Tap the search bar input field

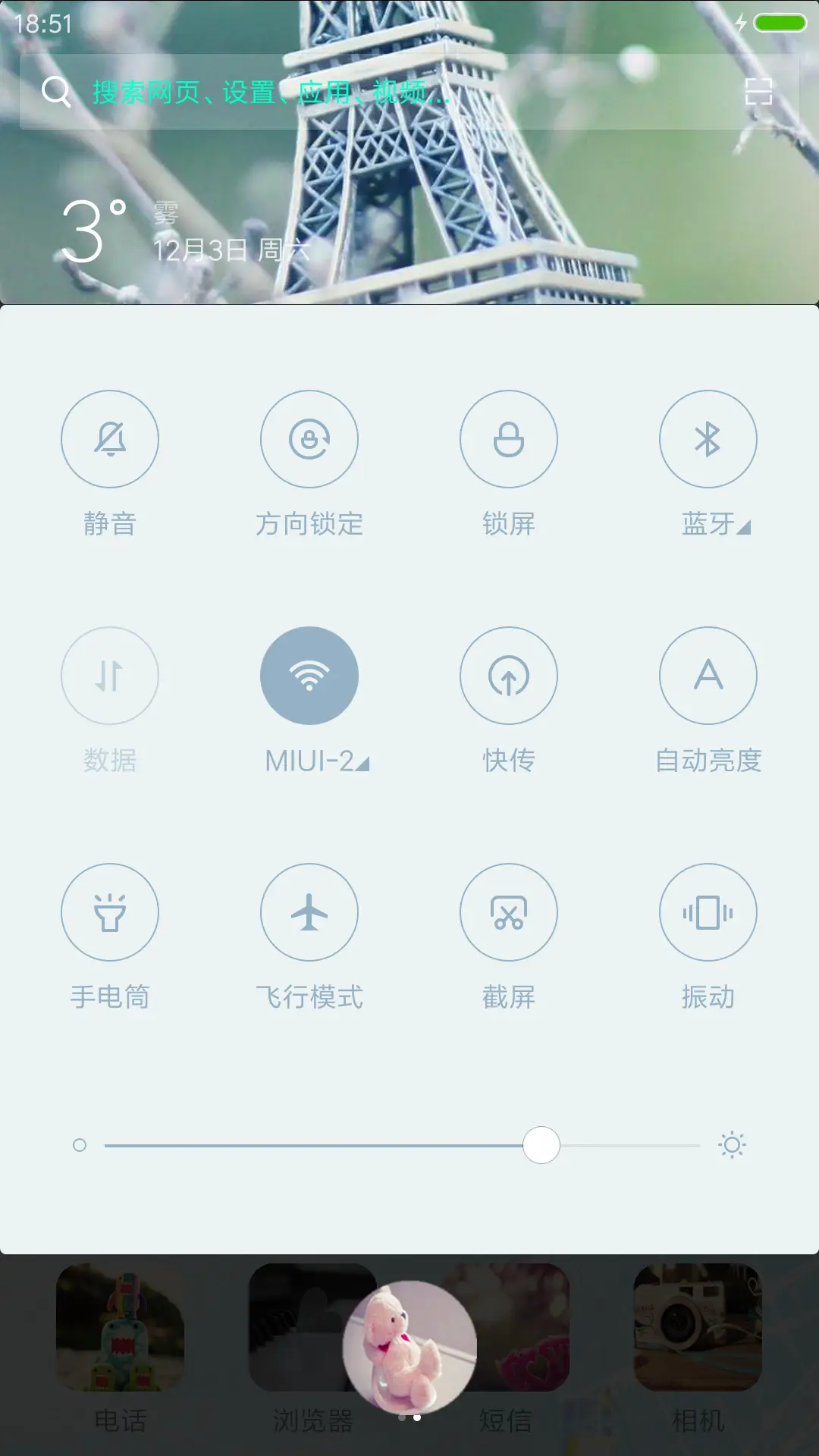303,93
